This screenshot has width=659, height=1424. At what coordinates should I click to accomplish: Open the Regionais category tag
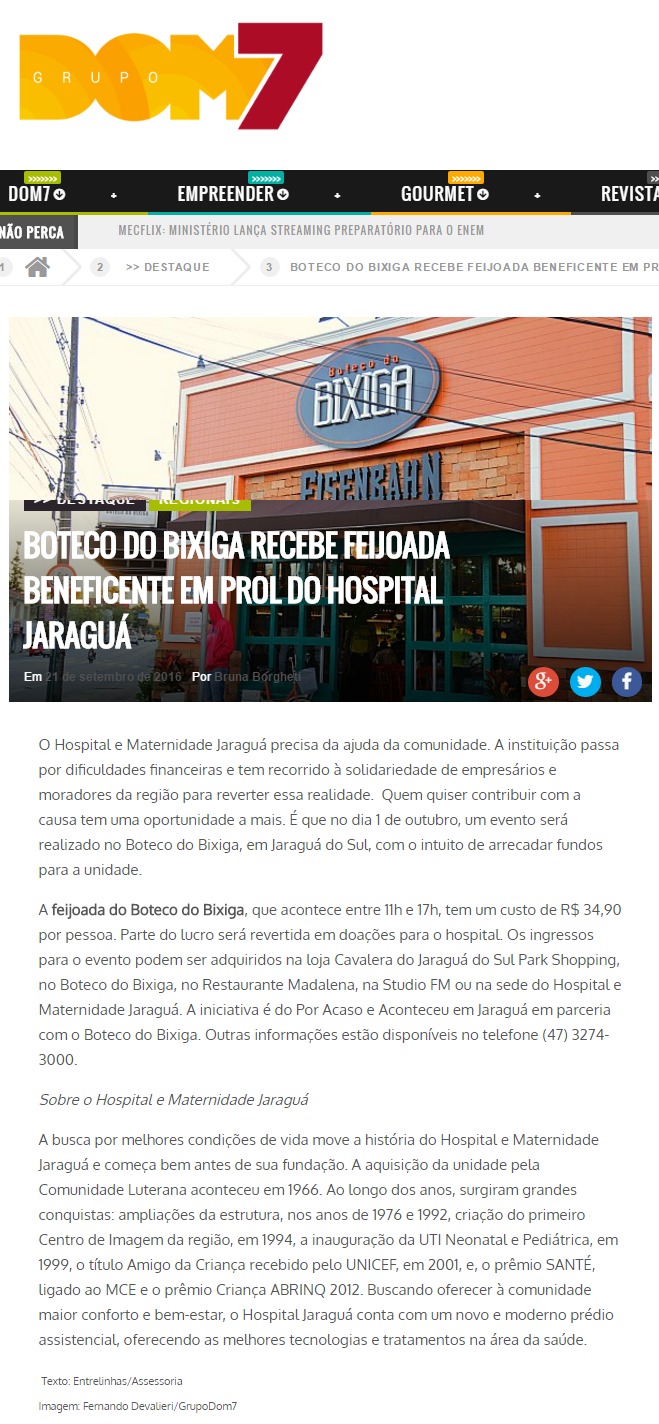click(199, 499)
